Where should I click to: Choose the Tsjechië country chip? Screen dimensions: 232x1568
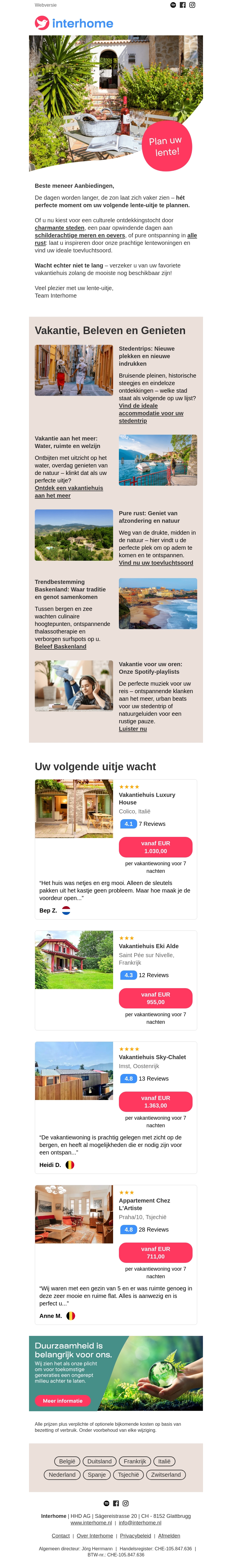click(x=128, y=1474)
